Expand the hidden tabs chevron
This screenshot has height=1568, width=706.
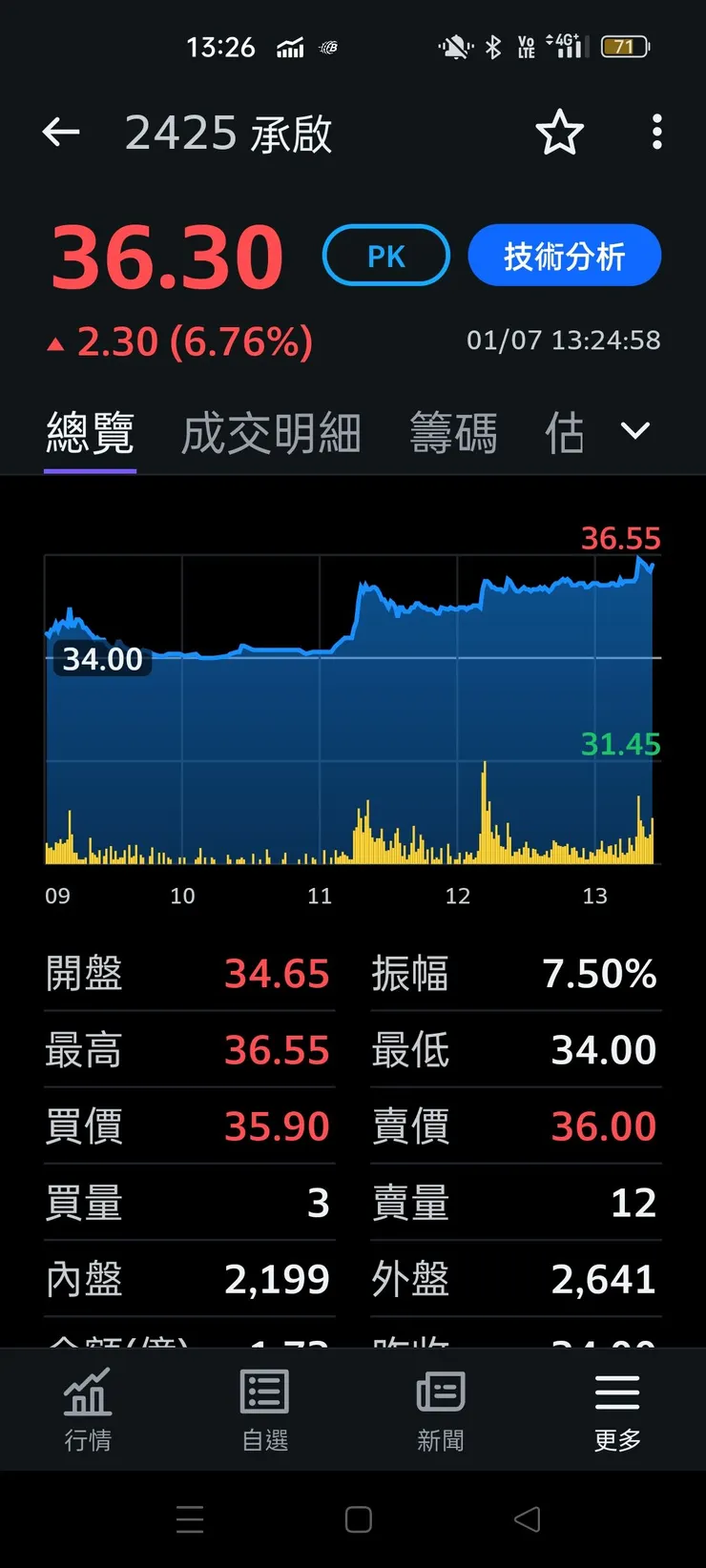pos(634,432)
